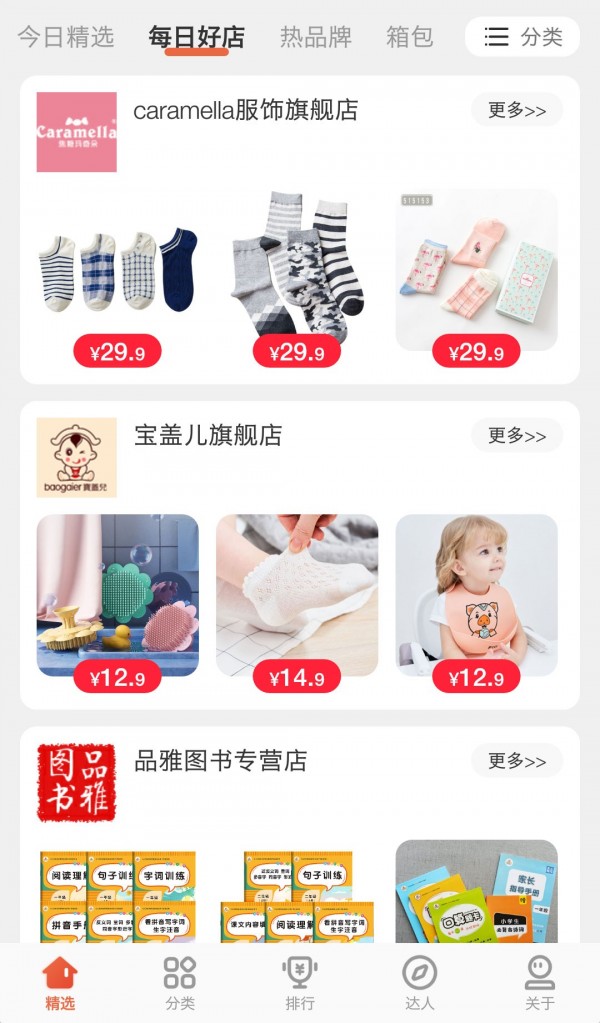
Task: Select the 热品牌 tab
Action: 316,38
